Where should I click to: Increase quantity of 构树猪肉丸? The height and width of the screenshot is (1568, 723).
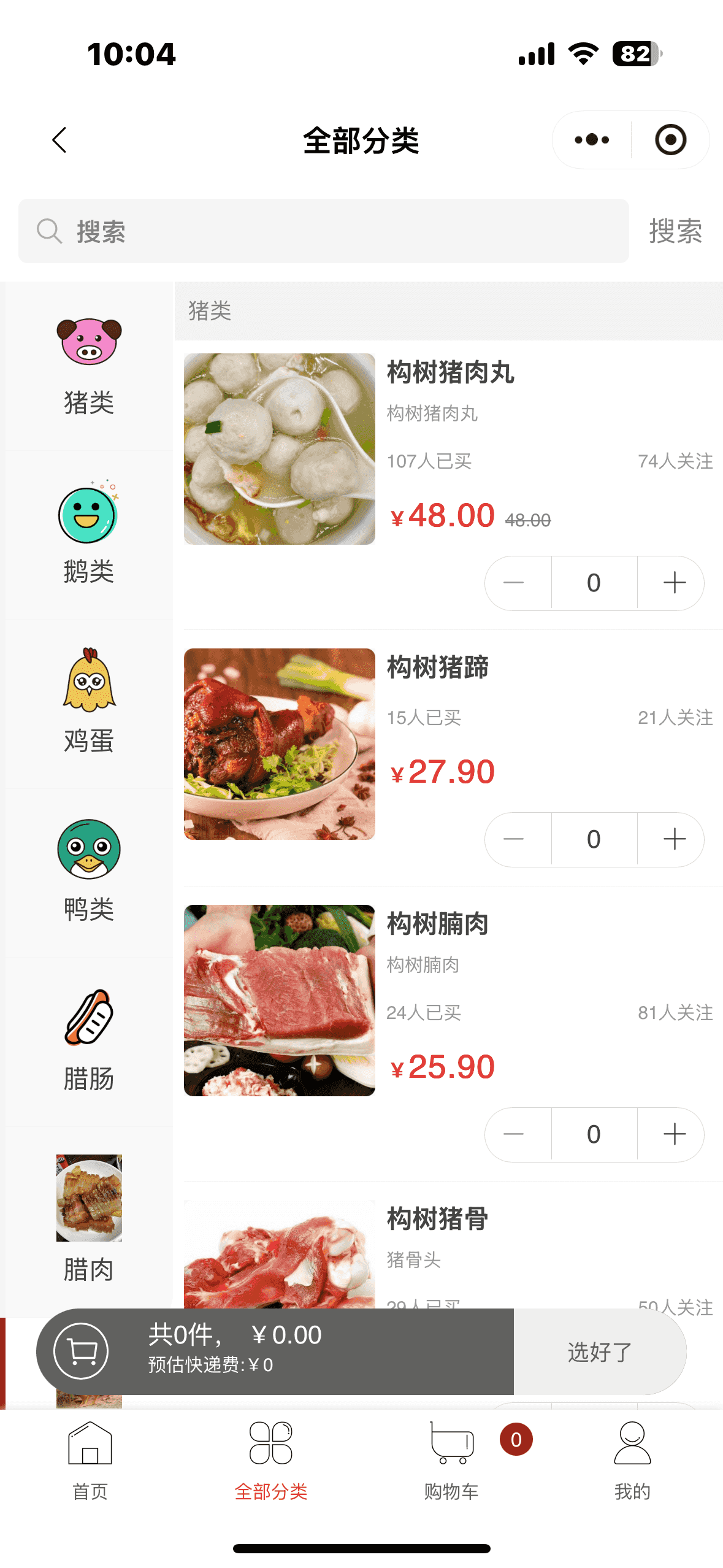click(x=674, y=583)
